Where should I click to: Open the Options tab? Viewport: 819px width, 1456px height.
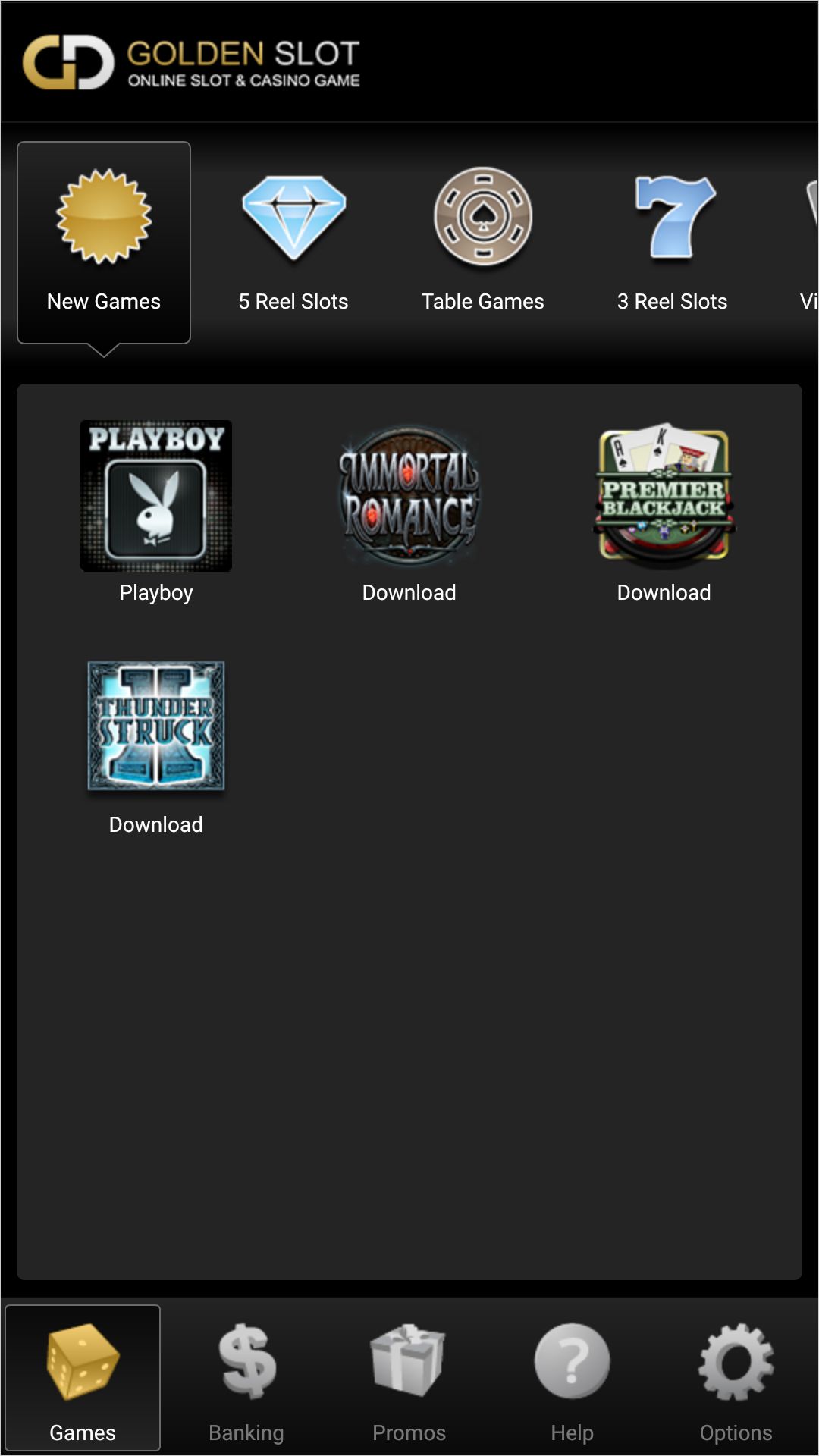(736, 1378)
